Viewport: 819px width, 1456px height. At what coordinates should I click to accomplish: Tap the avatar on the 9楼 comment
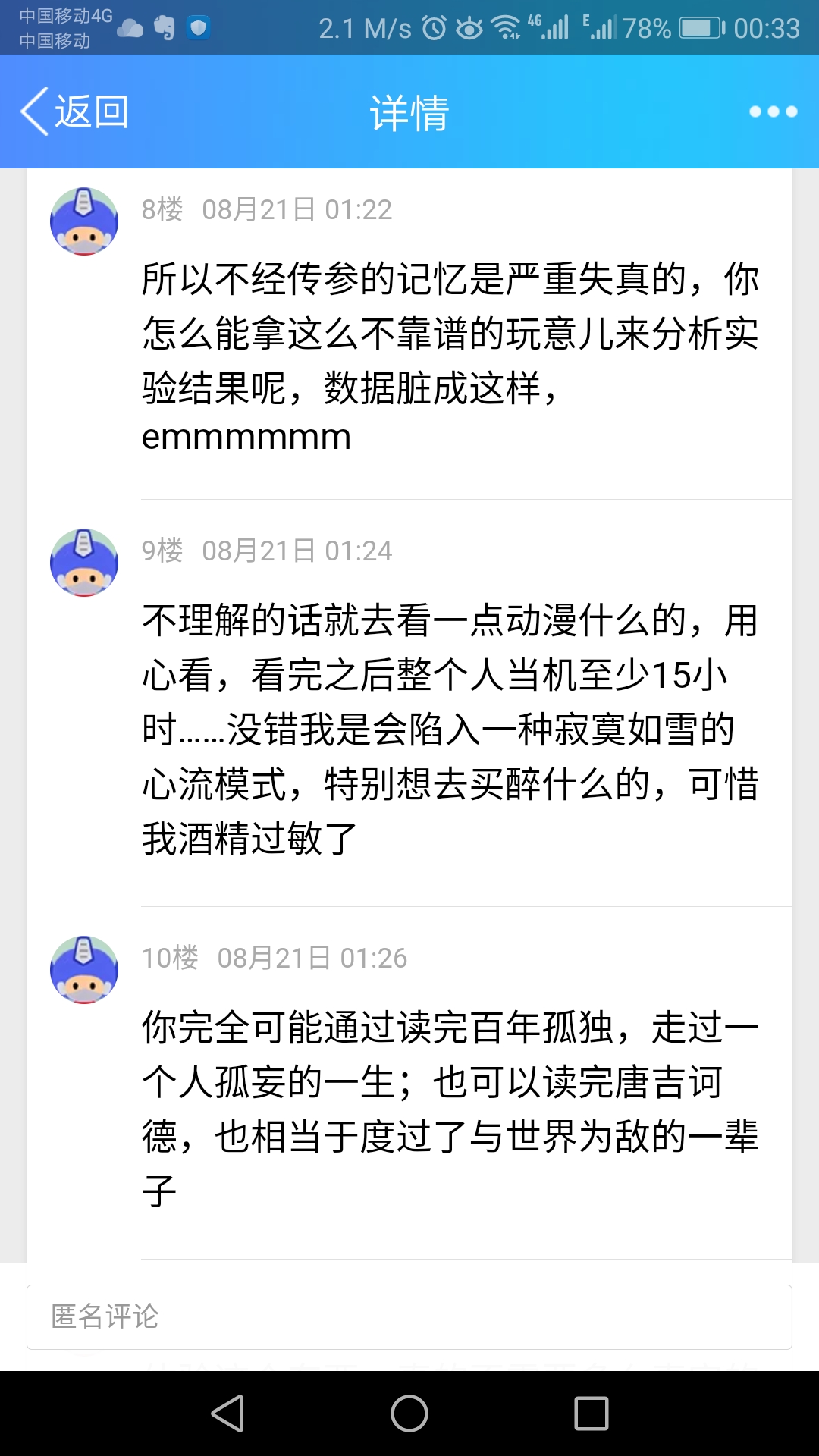click(84, 563)
